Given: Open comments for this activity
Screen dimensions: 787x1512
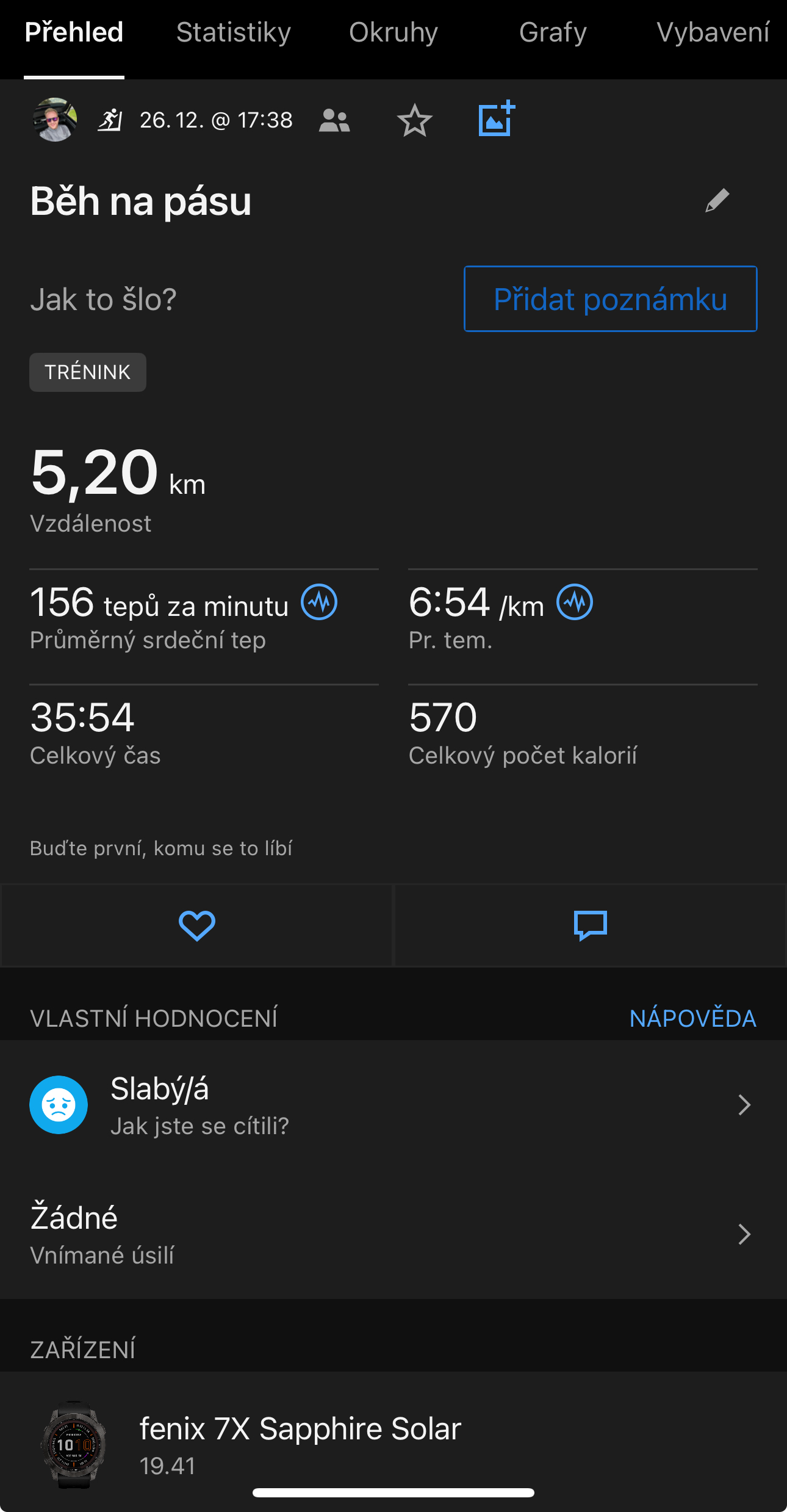Looking at the screenshot, I should click(x=590, y=925).
